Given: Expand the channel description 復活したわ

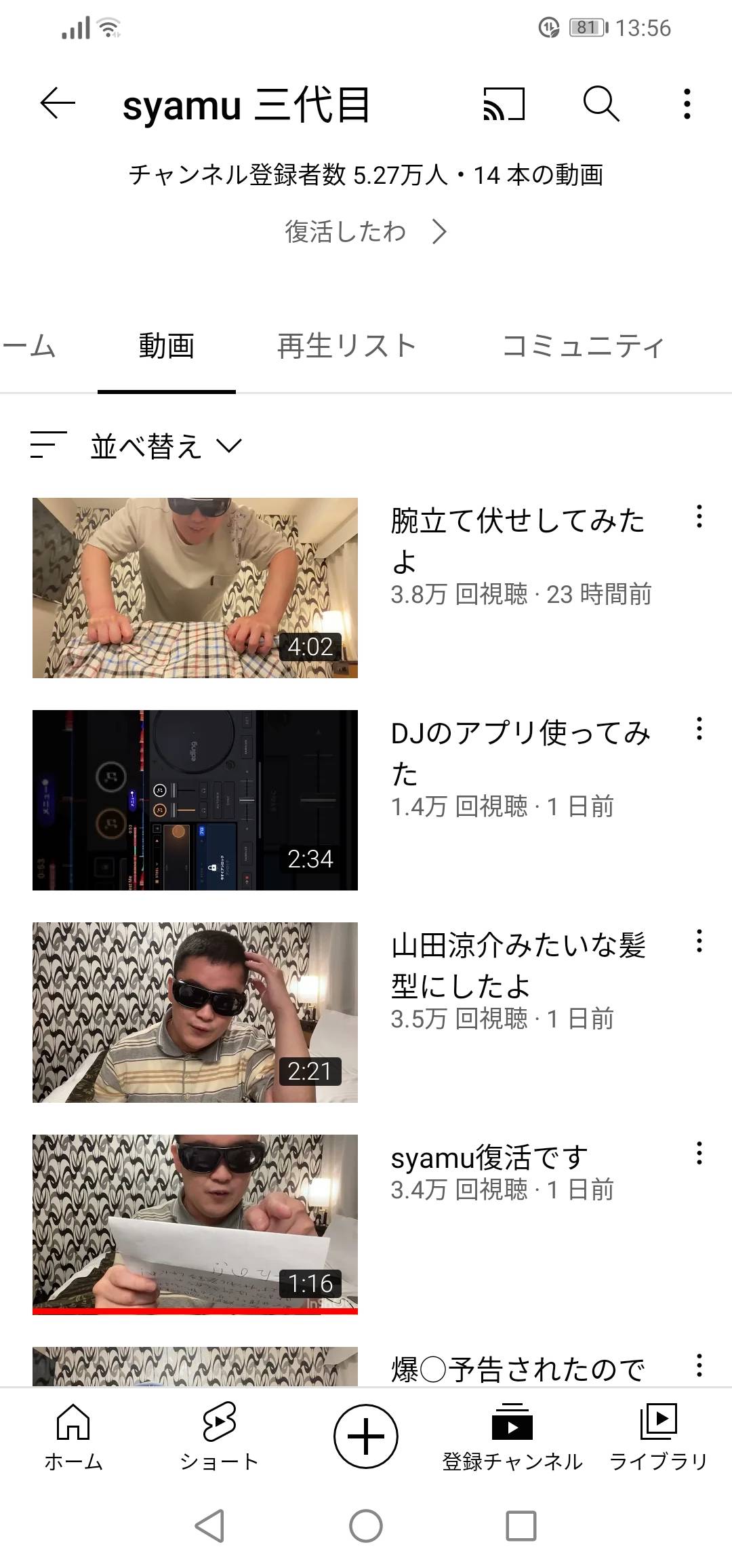Looking at the screenshot, I should (x=366, y=232).
